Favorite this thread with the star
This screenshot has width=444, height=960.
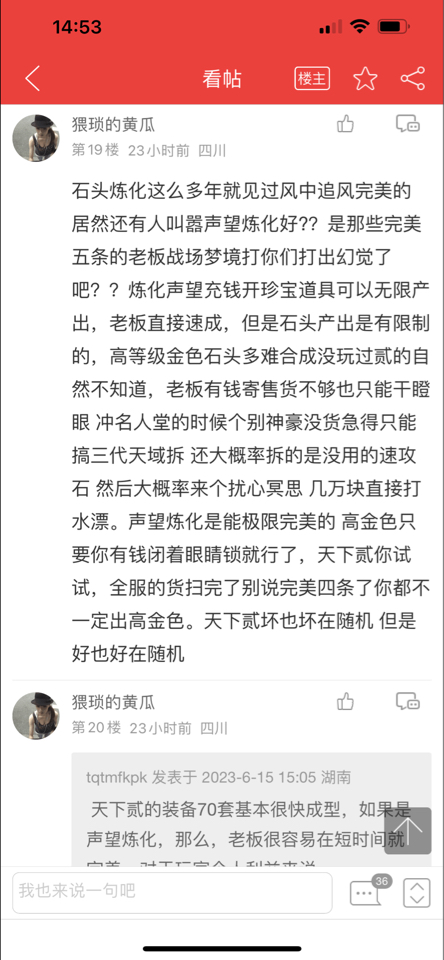tap(365, 79)
